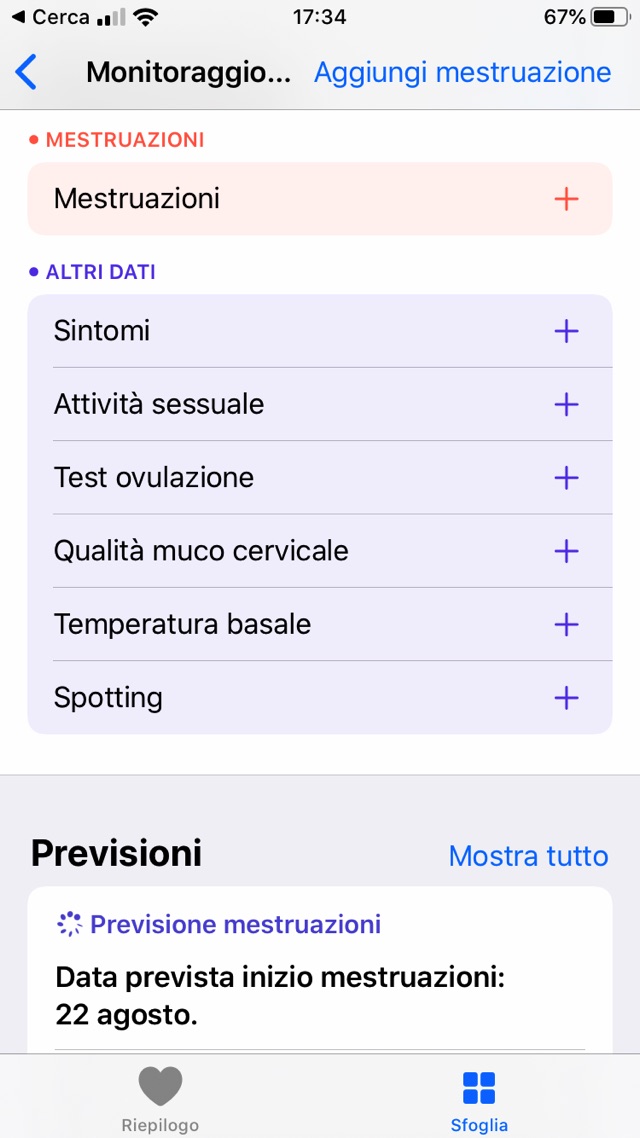The height and width of the screenshot is (1138, 640).
Task: Add a Mestruazioni entry
Action: pos(566,199)
